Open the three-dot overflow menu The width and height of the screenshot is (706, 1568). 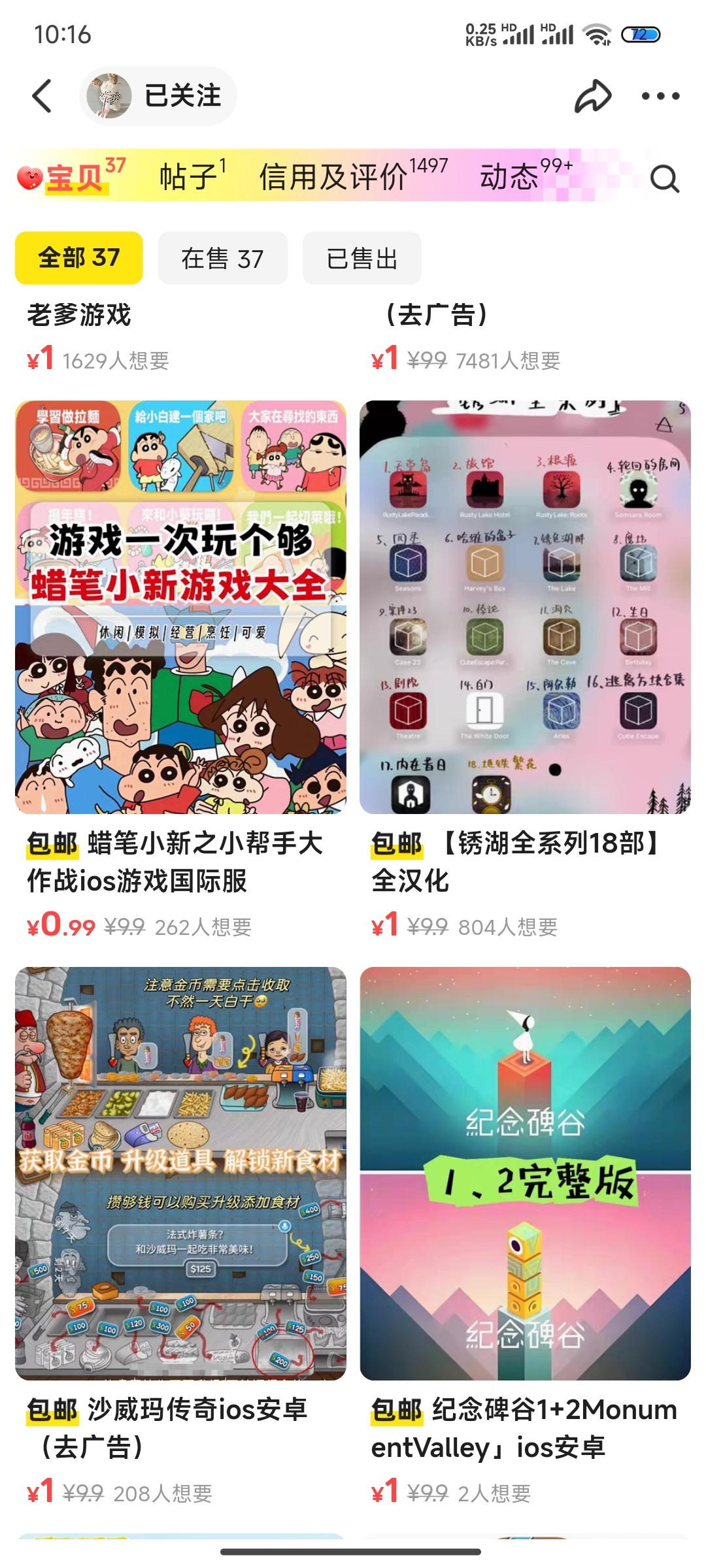(660, 97)
